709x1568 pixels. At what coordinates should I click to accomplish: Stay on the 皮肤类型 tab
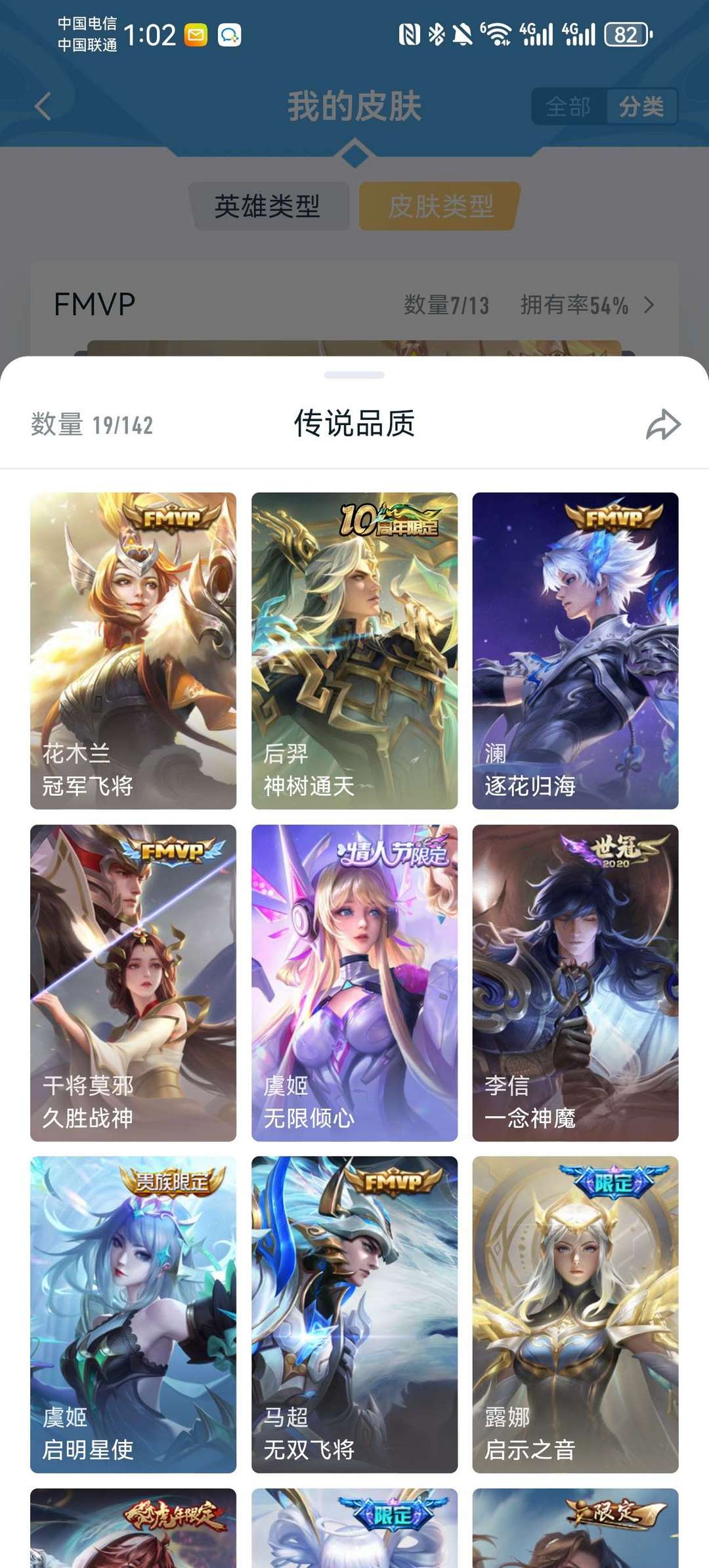click(437, 205)
